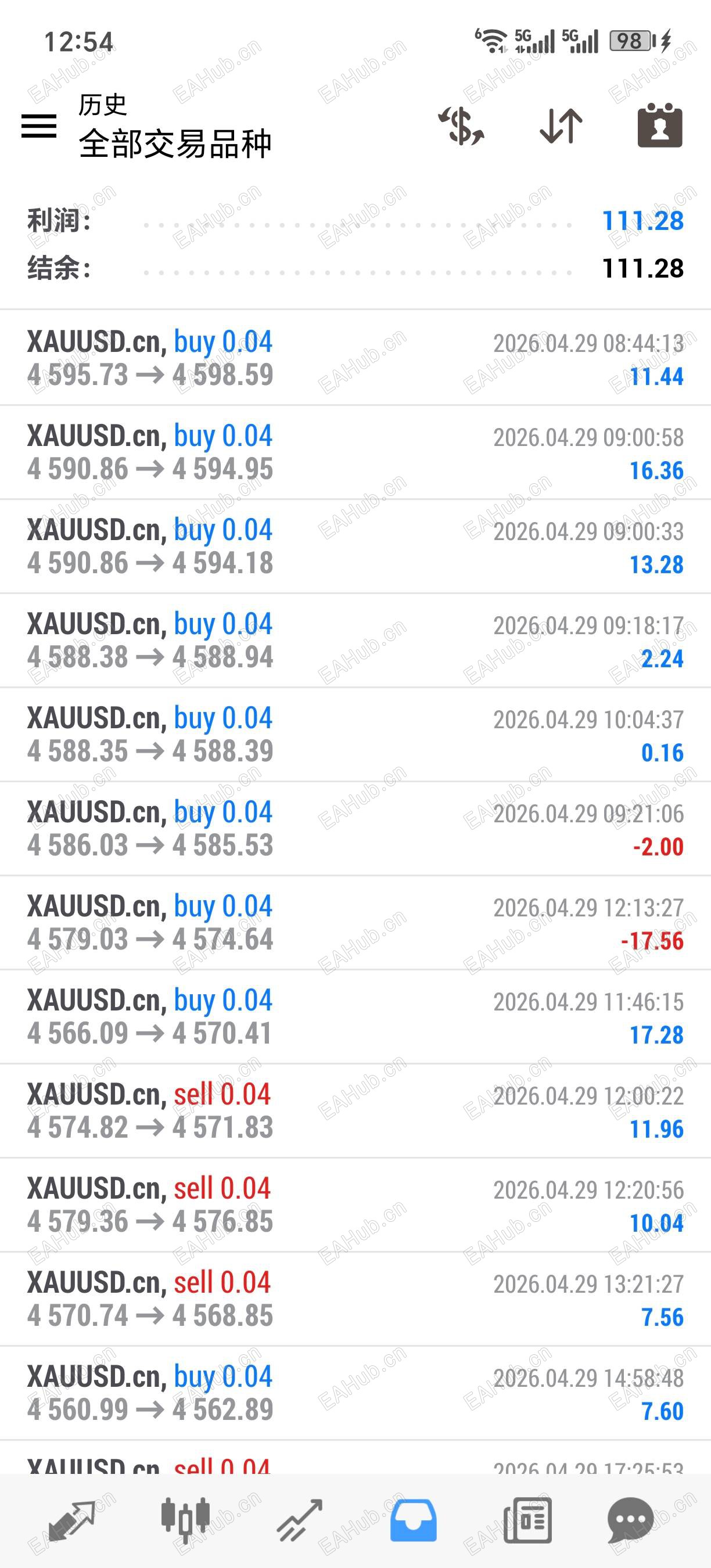Expand the trade with loss -17.56
The height and width of the screenshot is (1568, 711).
point(355,923)
